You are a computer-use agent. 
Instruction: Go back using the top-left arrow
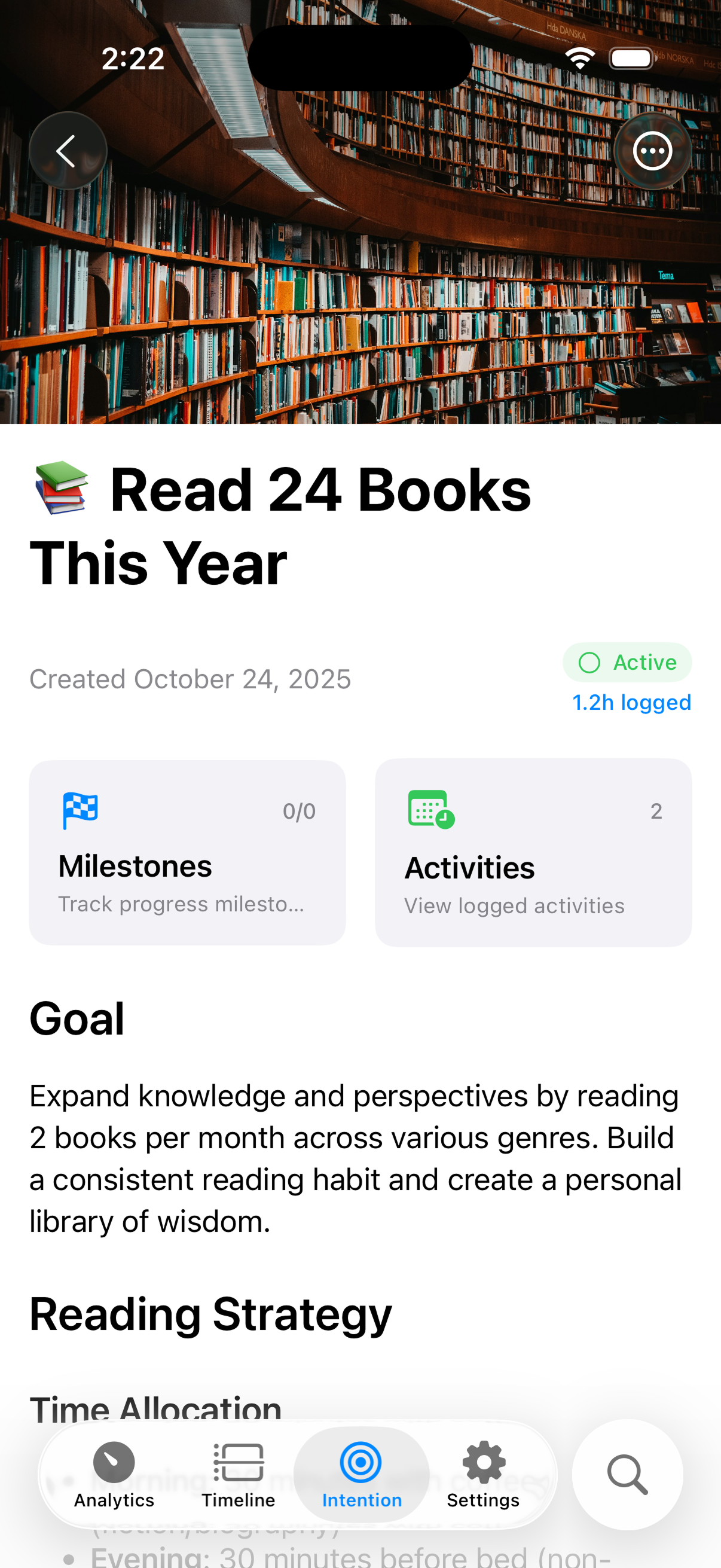coord(68,150)
